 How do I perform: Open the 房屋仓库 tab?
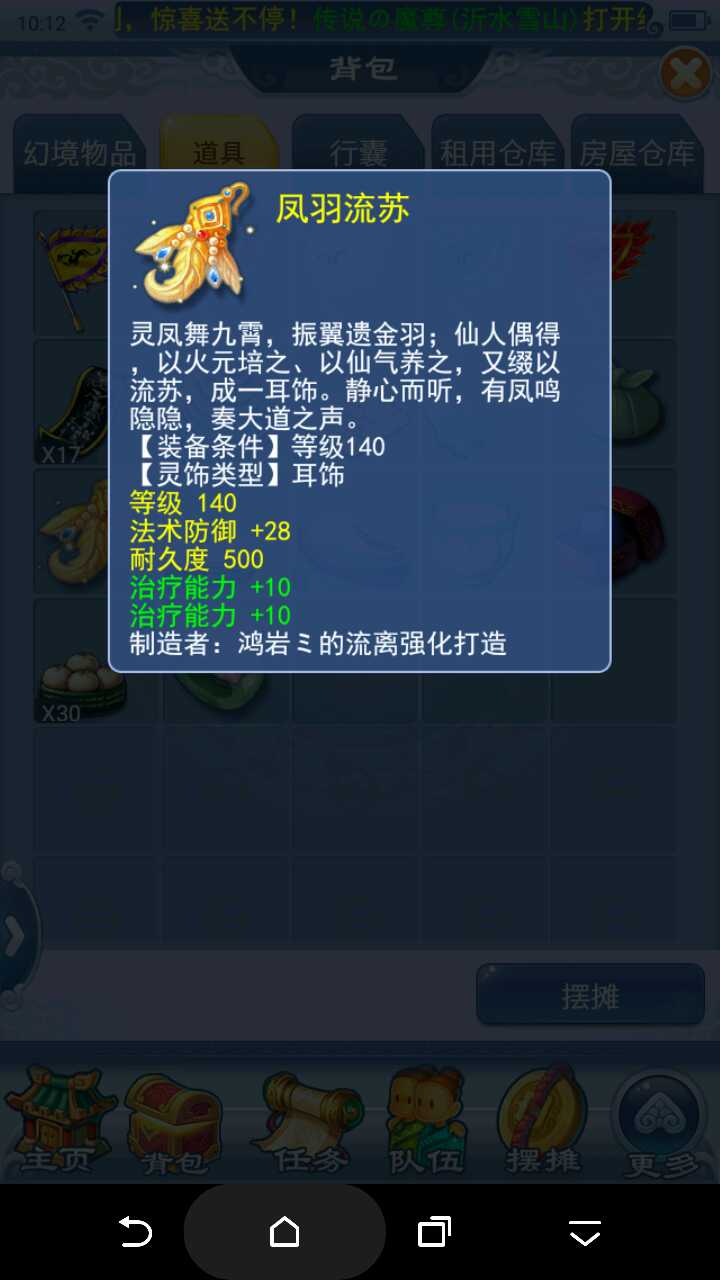click(637, 151)
